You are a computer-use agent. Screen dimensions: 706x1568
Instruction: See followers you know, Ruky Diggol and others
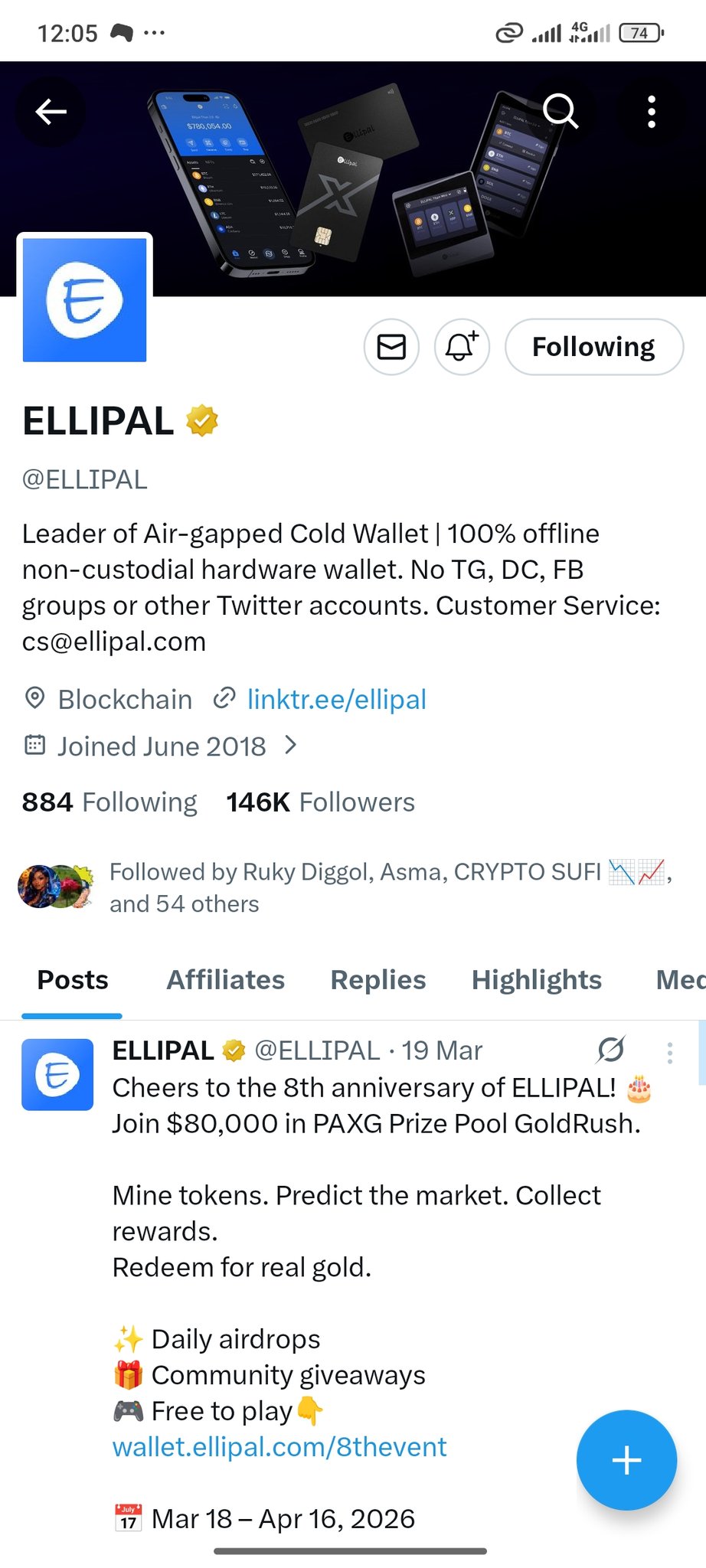tap(345, 887)
